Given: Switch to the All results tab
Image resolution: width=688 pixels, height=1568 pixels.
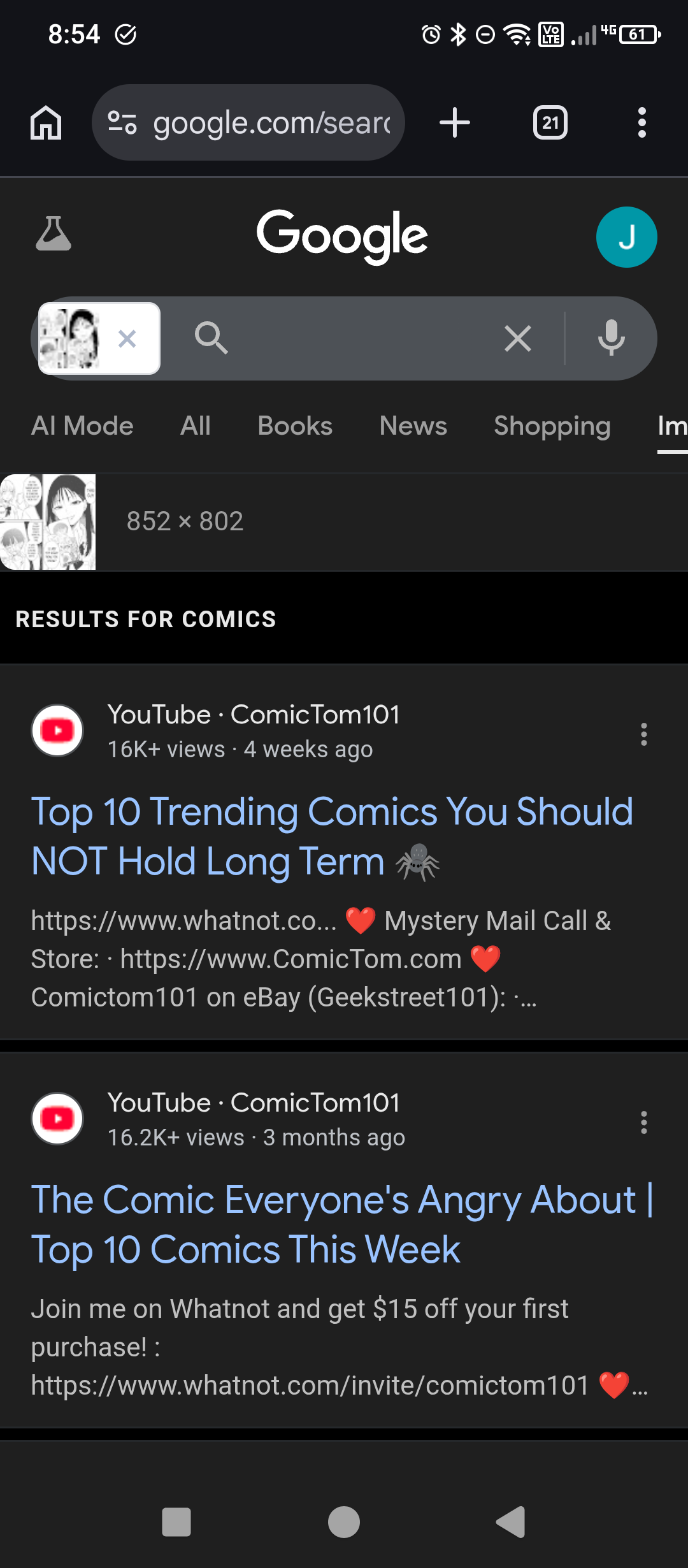Looking at the screenshot, I should tap(195, 426).
